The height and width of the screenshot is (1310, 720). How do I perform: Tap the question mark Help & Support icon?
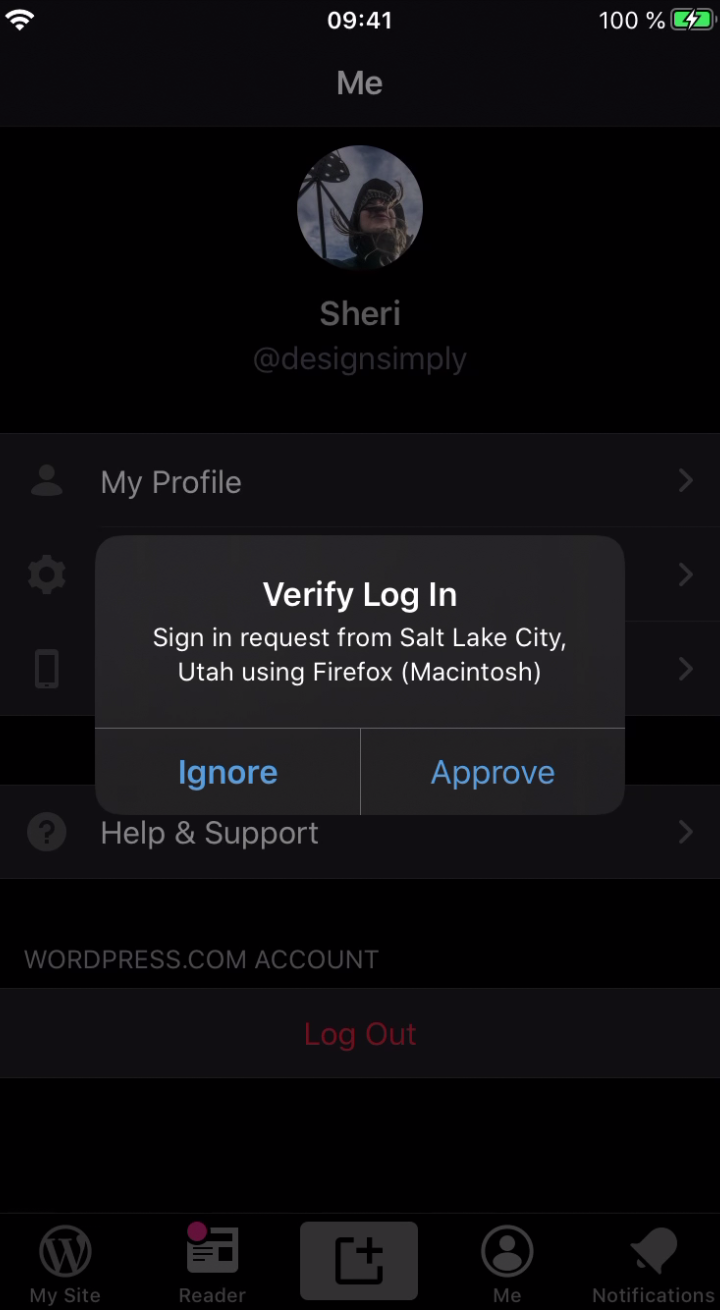(x=46, y=832)
